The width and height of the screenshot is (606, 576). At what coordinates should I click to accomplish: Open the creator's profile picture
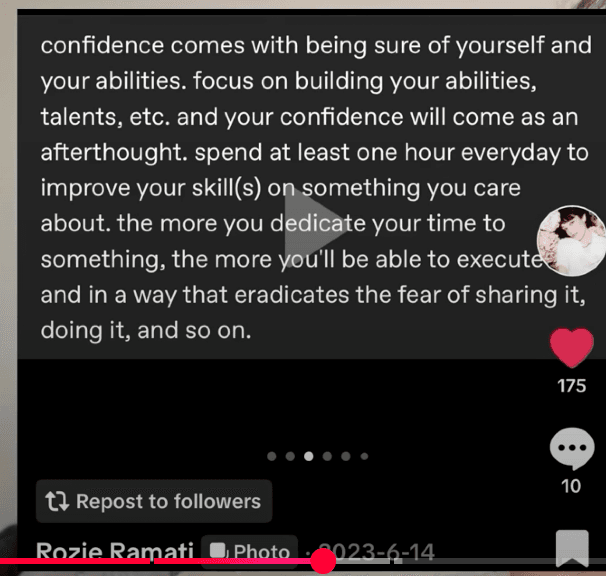571,240
